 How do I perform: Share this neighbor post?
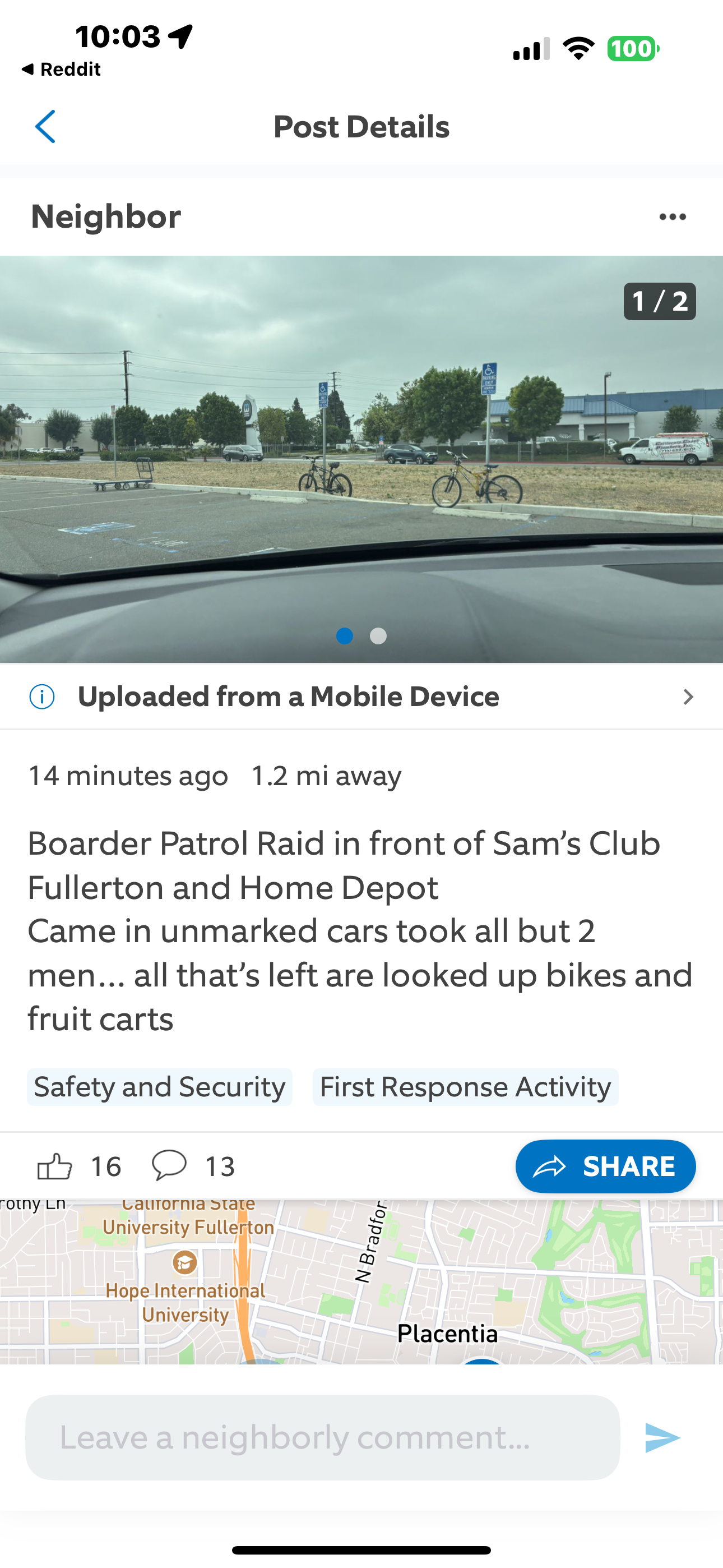pyautogui.click(x=605, y=1166)
